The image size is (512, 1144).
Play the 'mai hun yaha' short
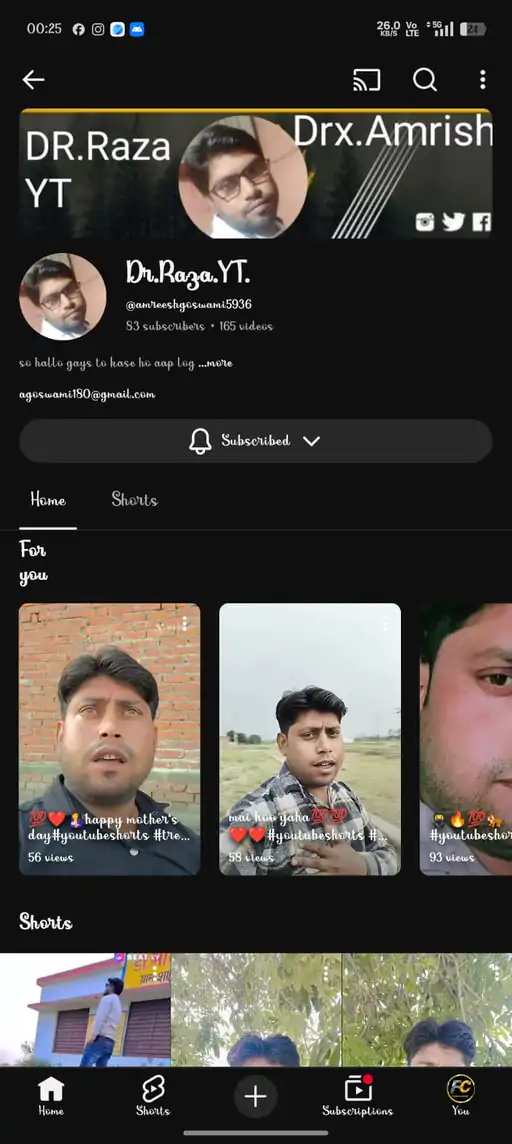pyautogui.click(x=310, y=738)
